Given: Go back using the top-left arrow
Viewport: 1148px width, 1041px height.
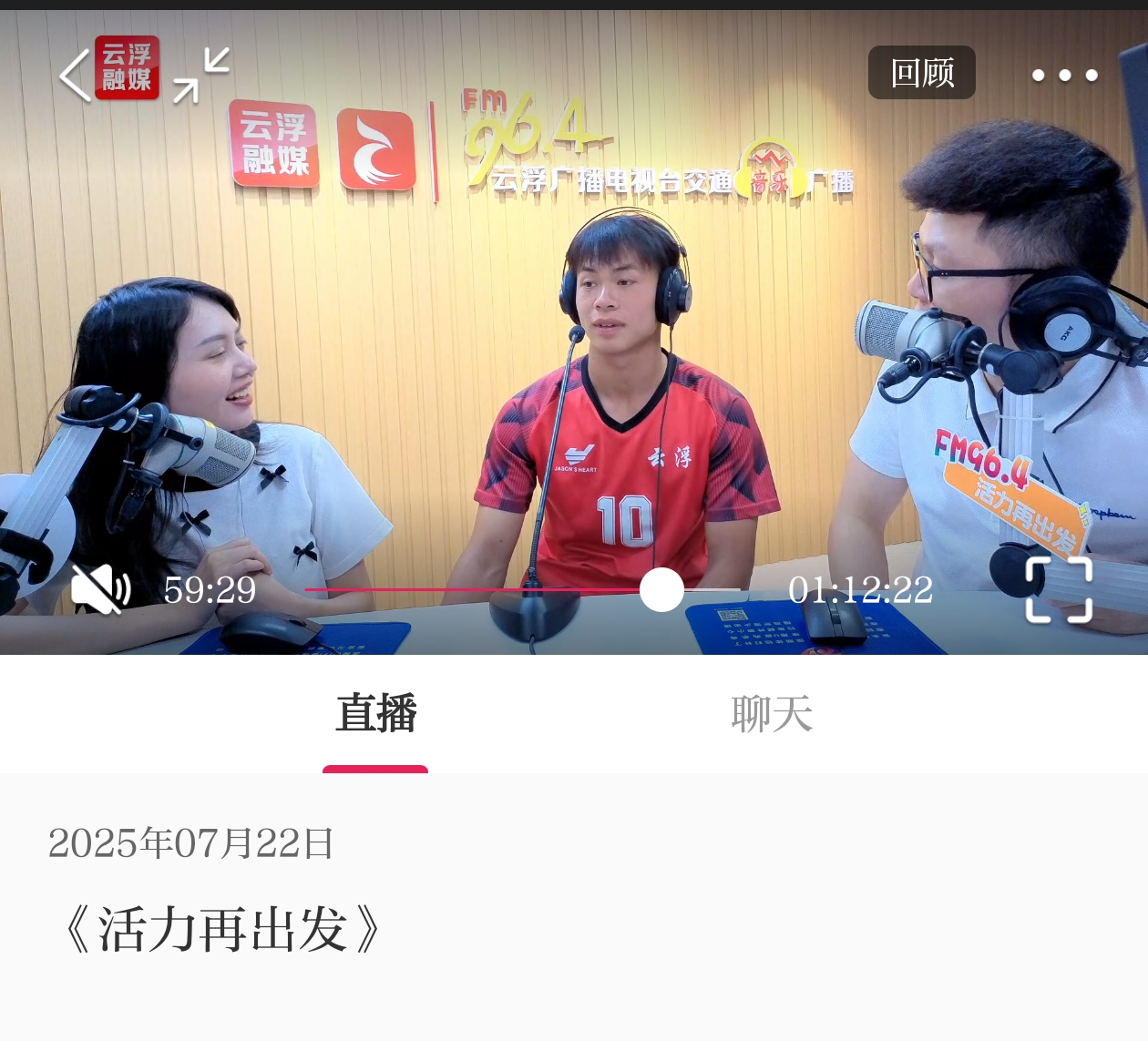Looking at the screenshot, I should tap(75, 74).
